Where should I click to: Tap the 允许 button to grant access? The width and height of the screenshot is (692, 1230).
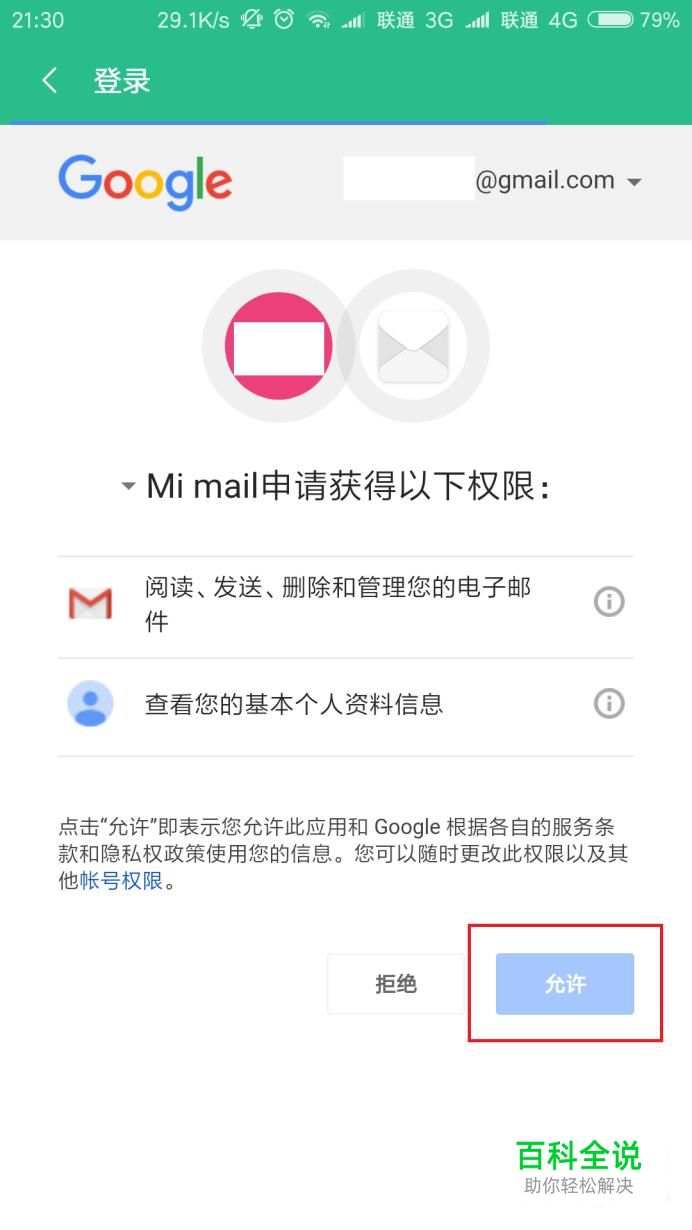tap(565, 984)
